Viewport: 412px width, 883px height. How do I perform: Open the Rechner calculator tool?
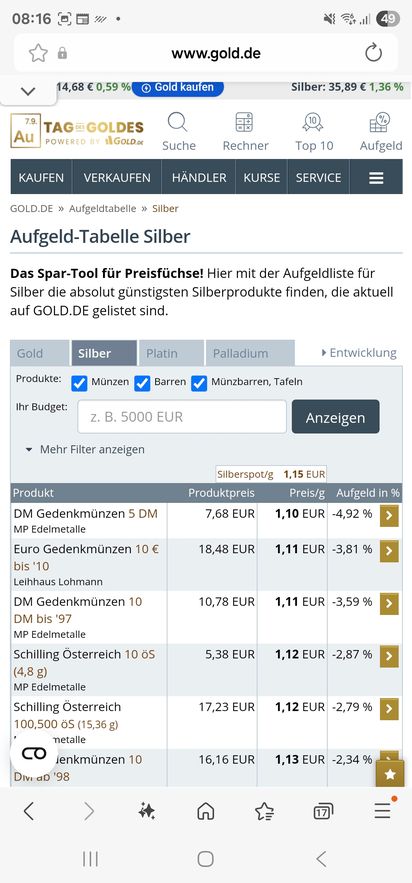tap(245, 132)
